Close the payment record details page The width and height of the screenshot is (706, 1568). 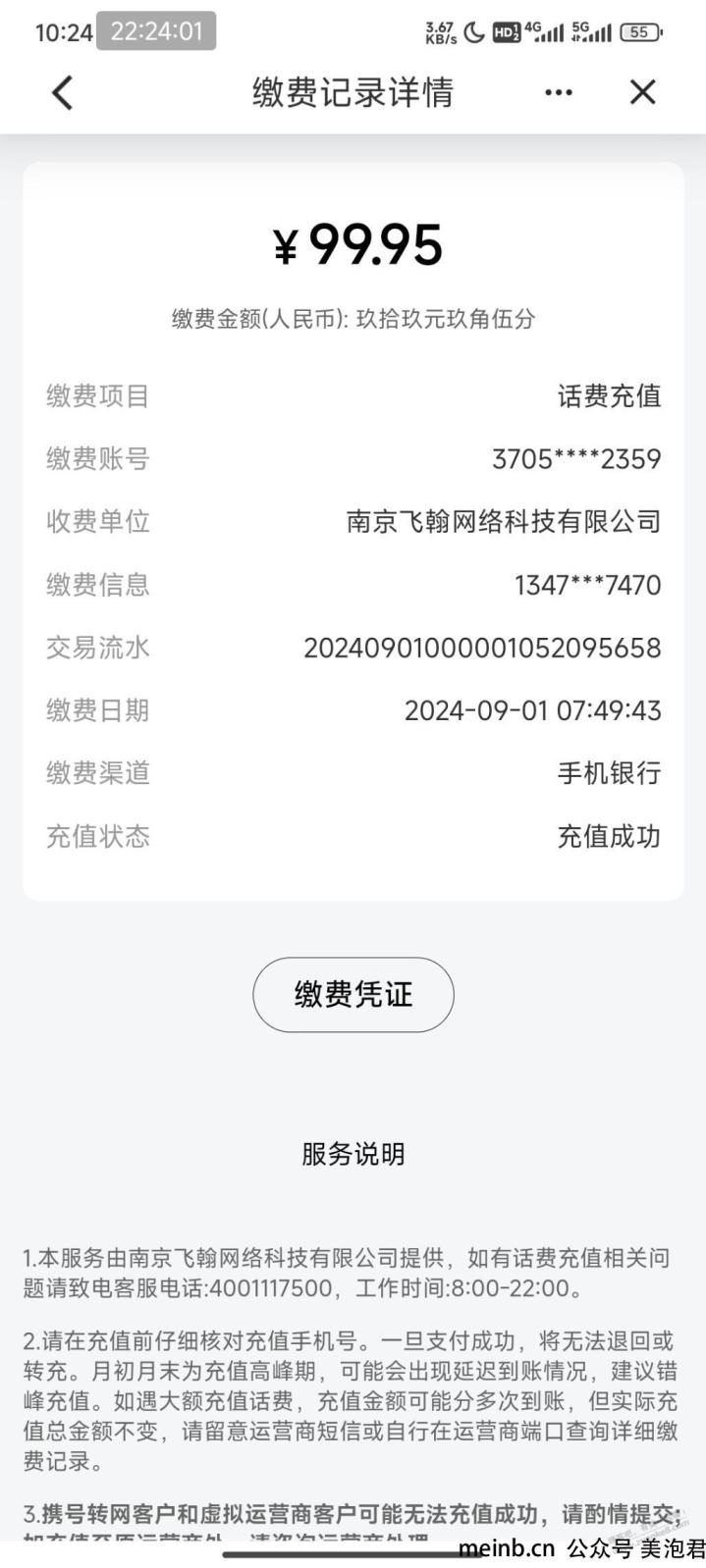click(642, 92)
